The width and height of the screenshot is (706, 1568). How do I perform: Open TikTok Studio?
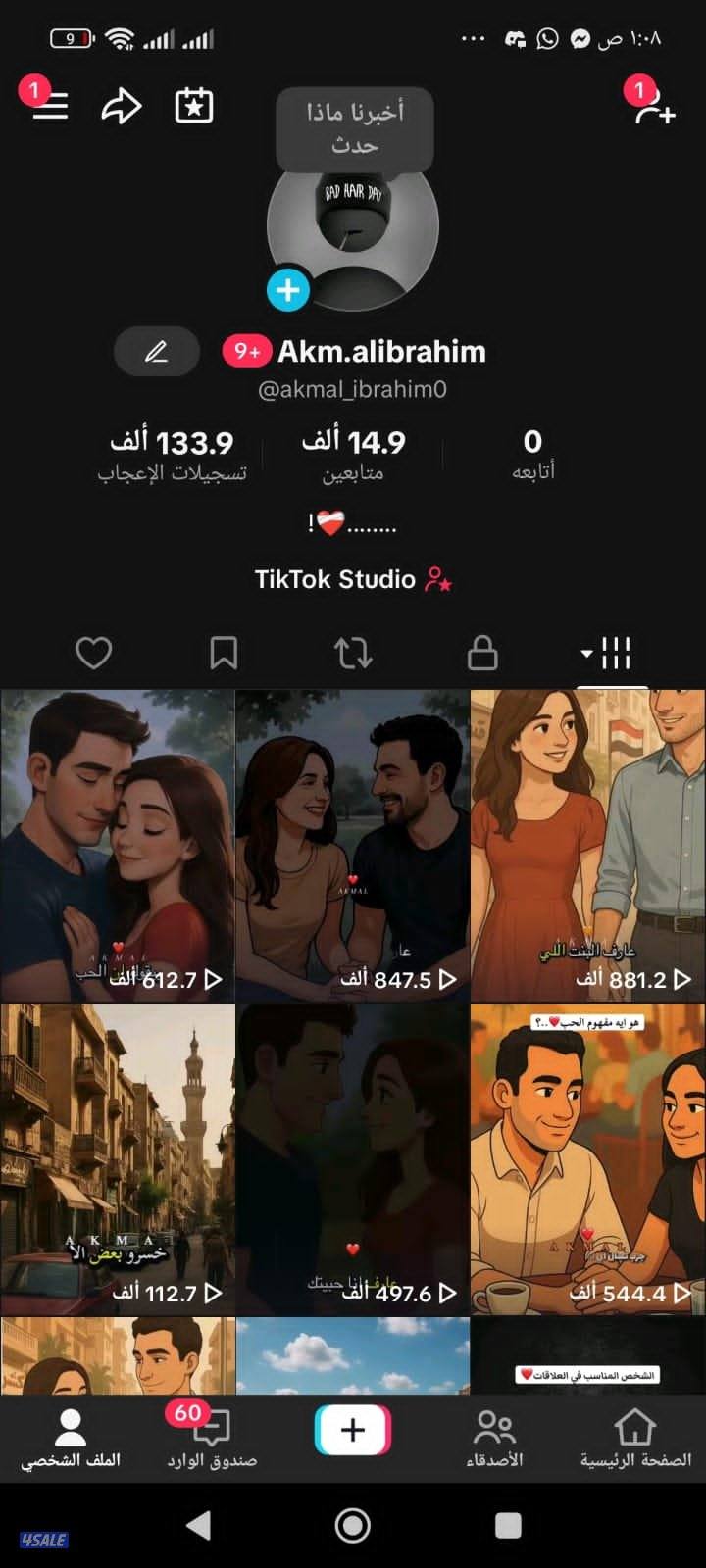[352, 578]
